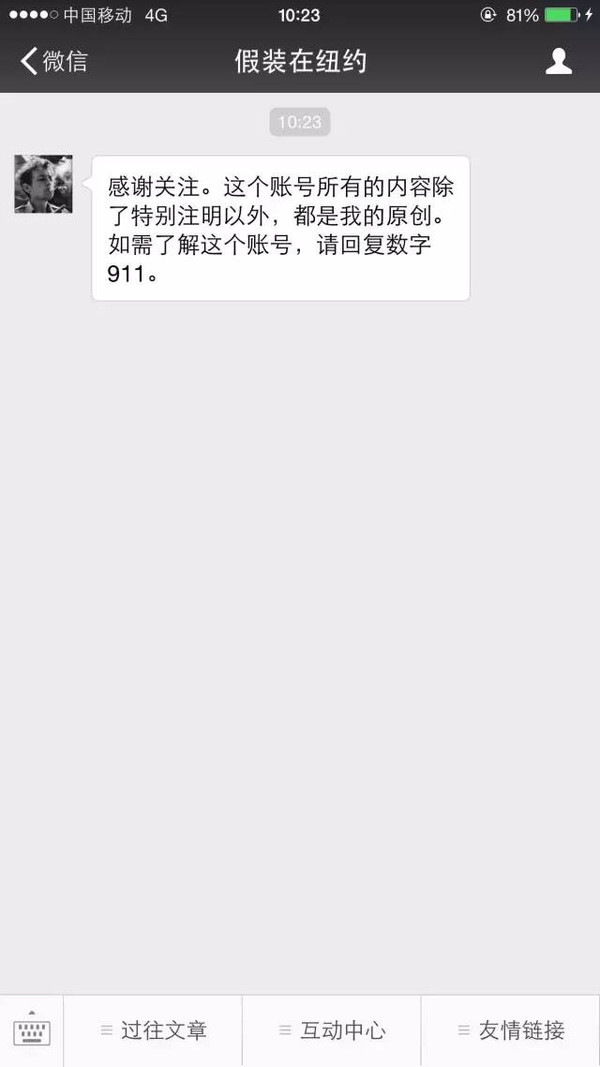Switch to keyboard input mode

[32, 1030]
